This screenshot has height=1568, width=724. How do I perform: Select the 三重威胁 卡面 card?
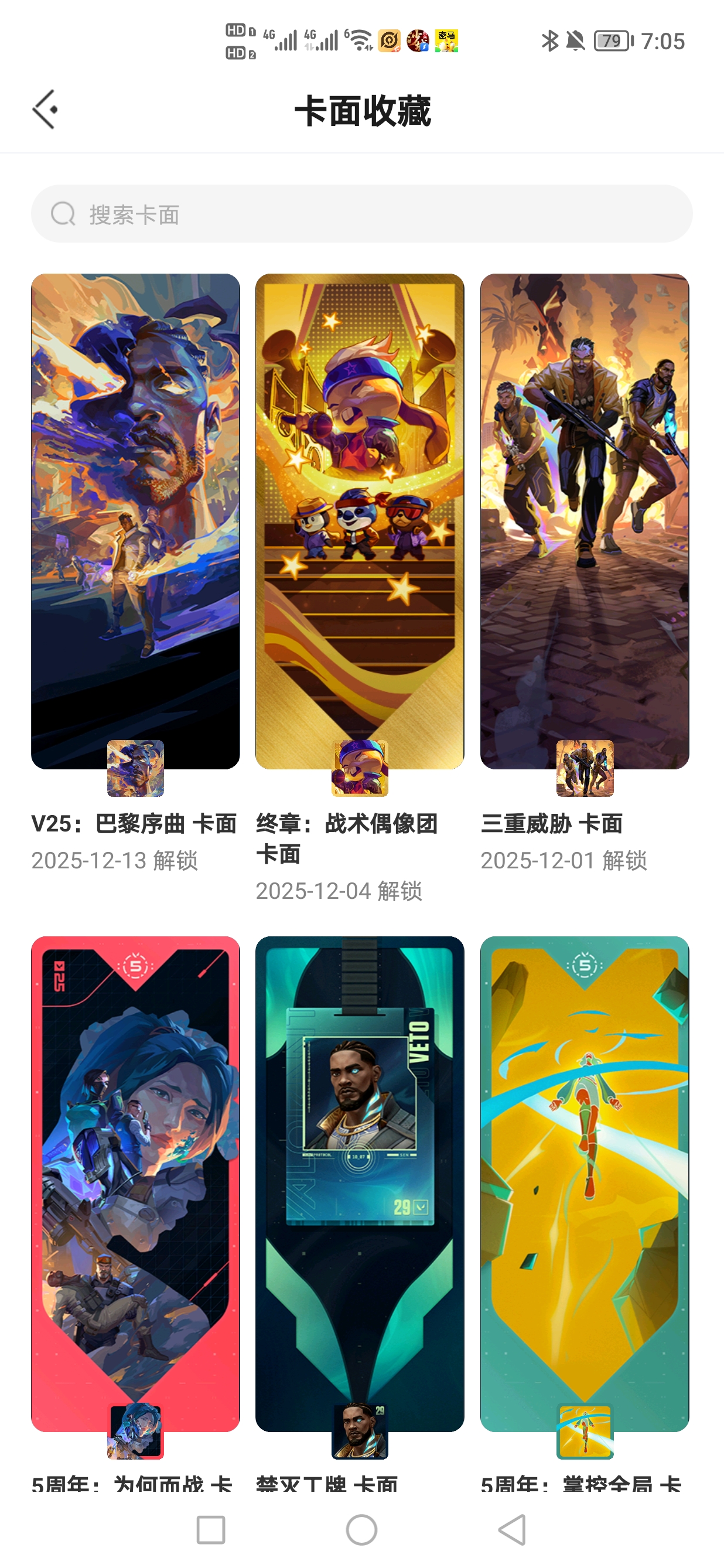point(584,521)
